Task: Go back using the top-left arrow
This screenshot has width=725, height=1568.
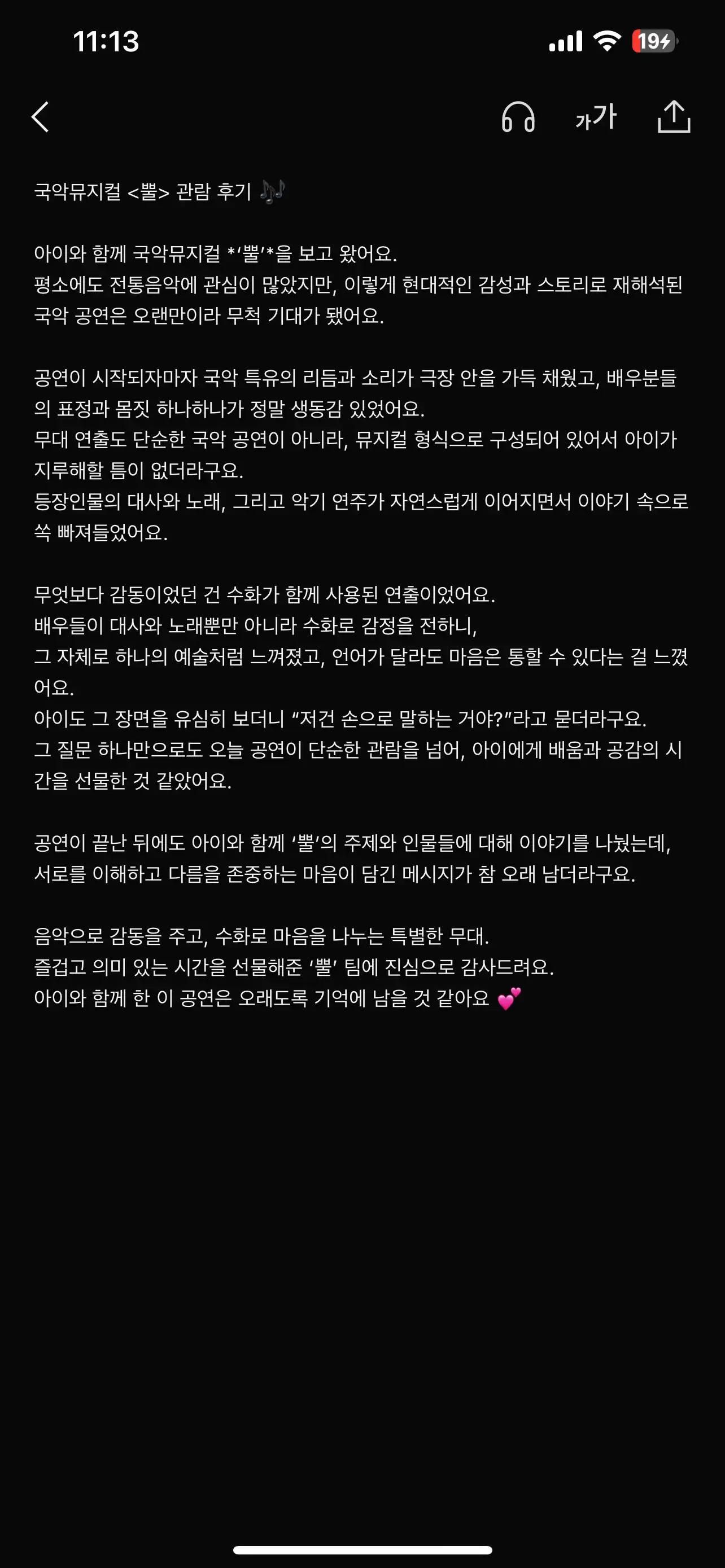Action: tap(40, 117)
